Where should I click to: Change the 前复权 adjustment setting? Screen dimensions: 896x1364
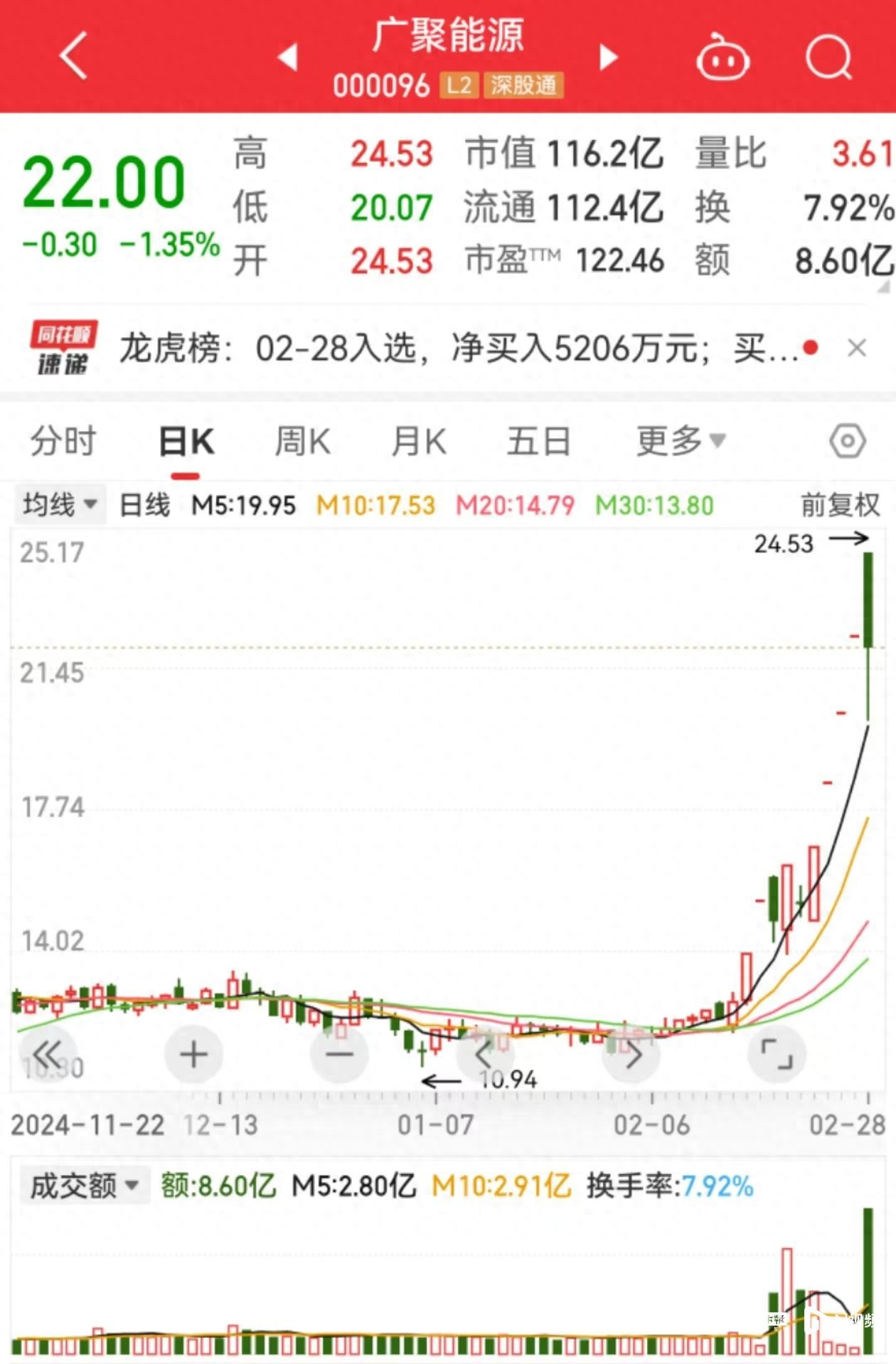[x=840, y=505]
